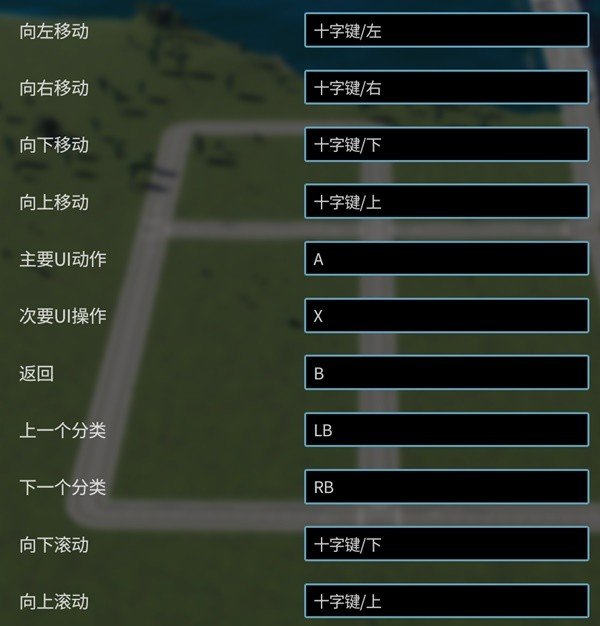
Task: Tap the 向左移动 key binding field
Action: (446, 30)
